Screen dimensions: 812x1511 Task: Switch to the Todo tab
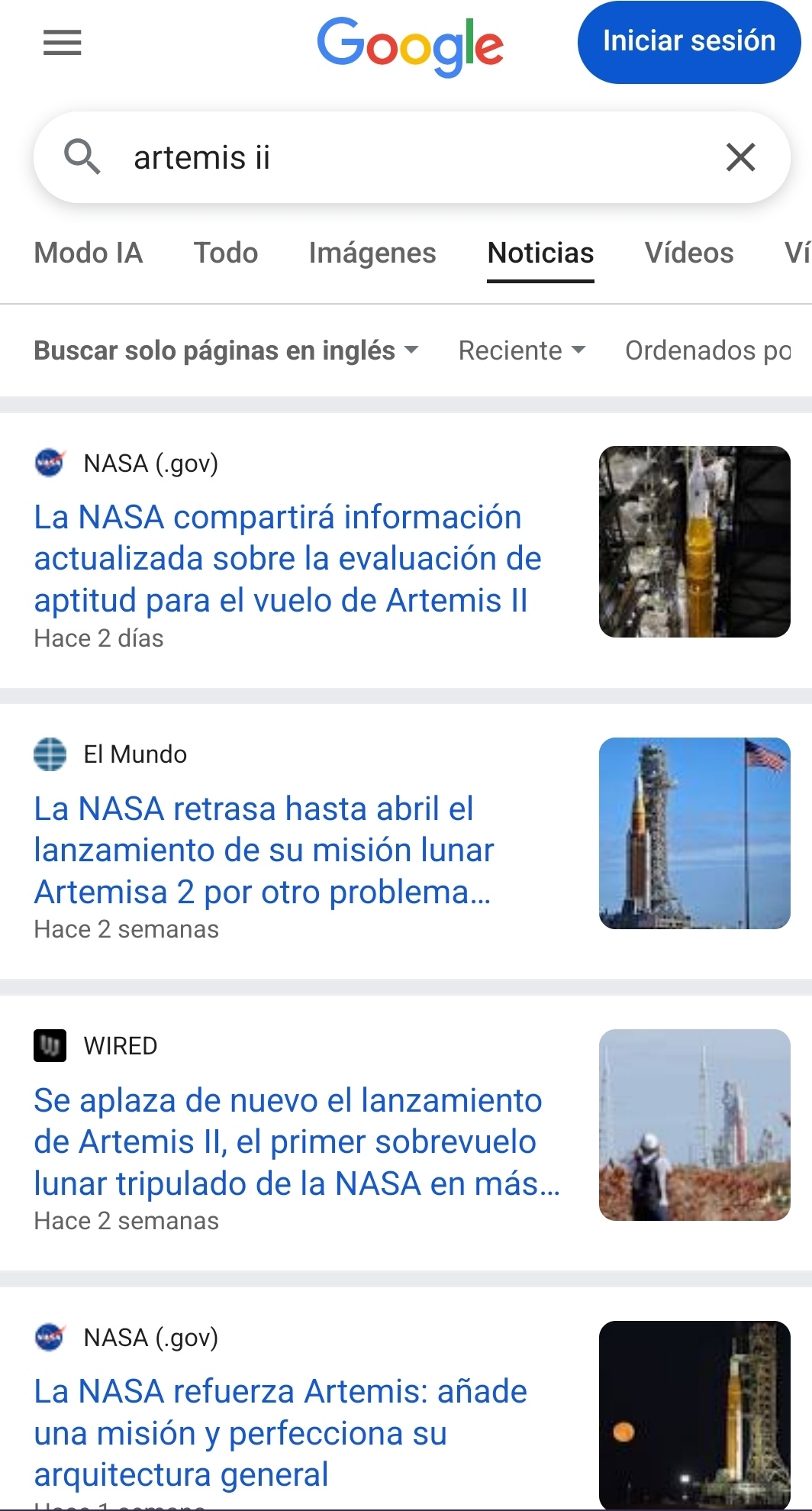[226, 253]
